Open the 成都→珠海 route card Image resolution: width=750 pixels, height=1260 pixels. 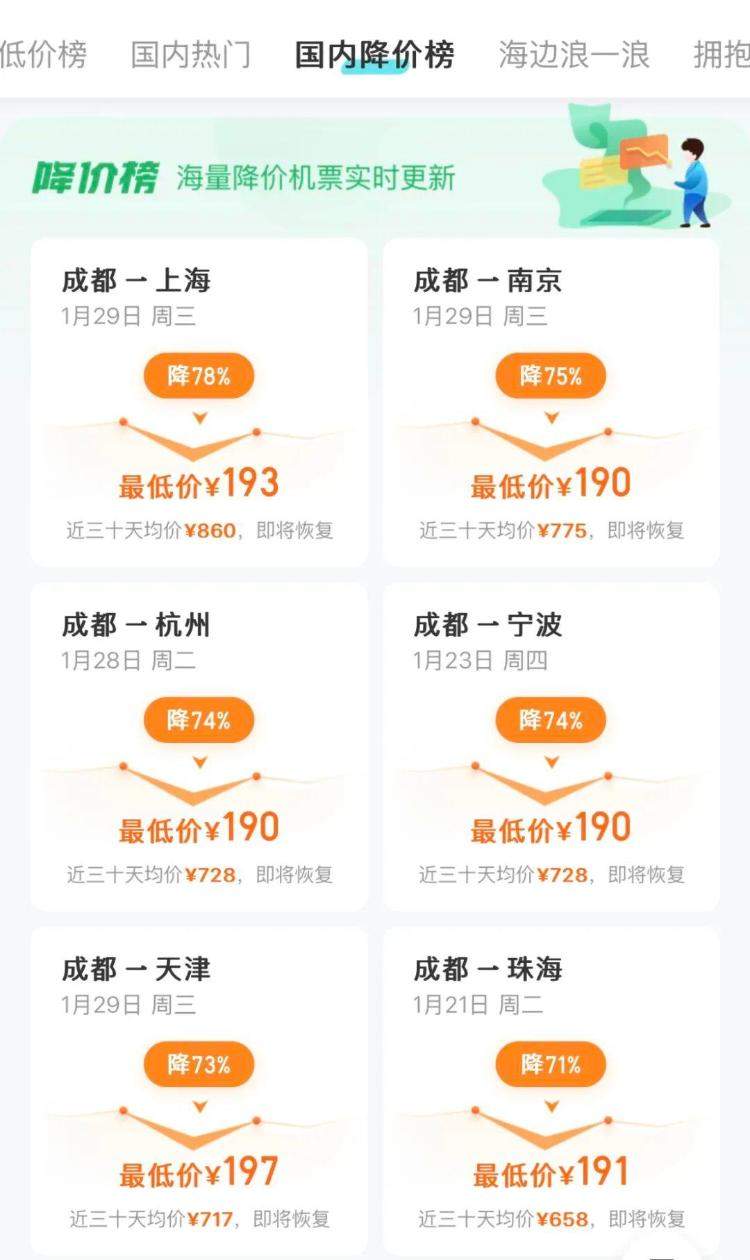point(549,1090)
